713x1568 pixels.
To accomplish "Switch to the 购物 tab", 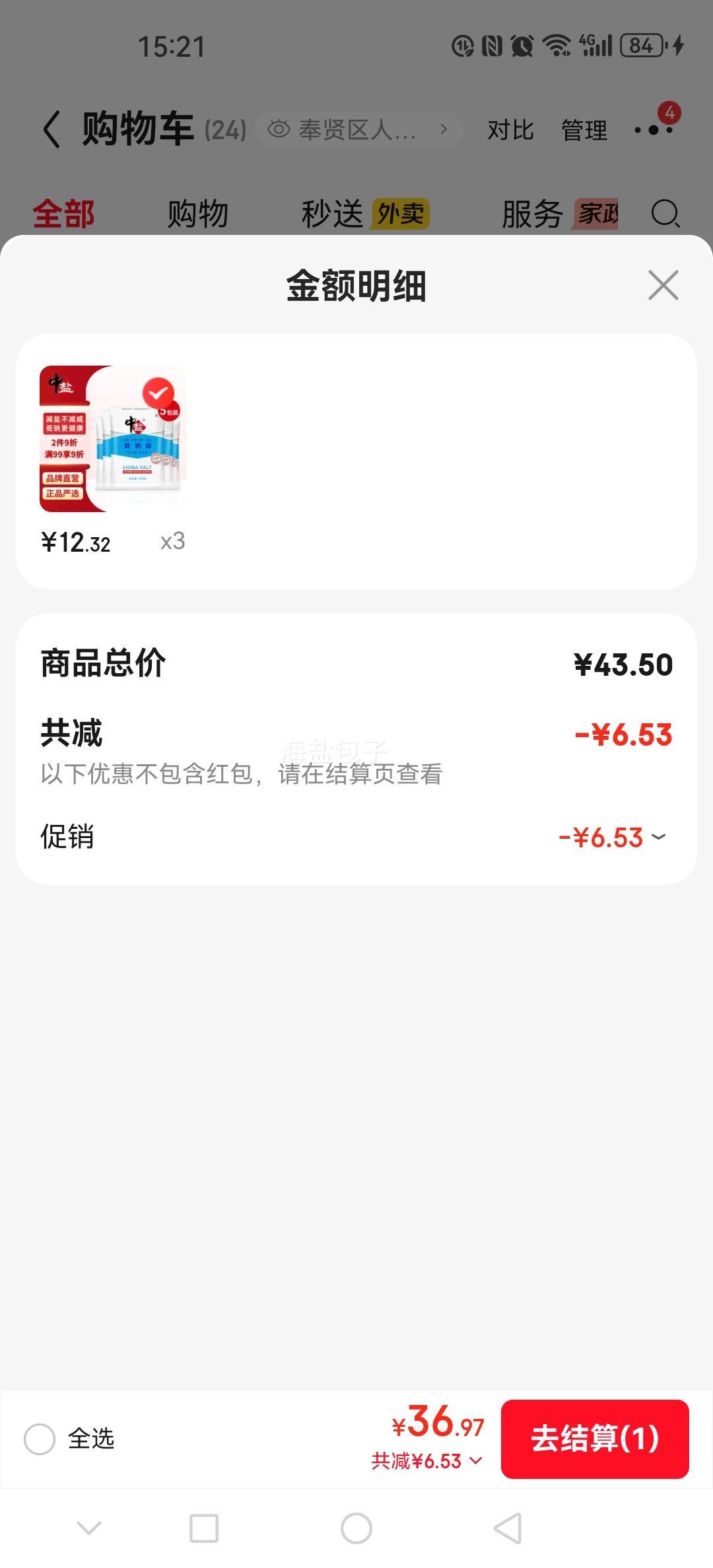I will [x=197, y=214].
